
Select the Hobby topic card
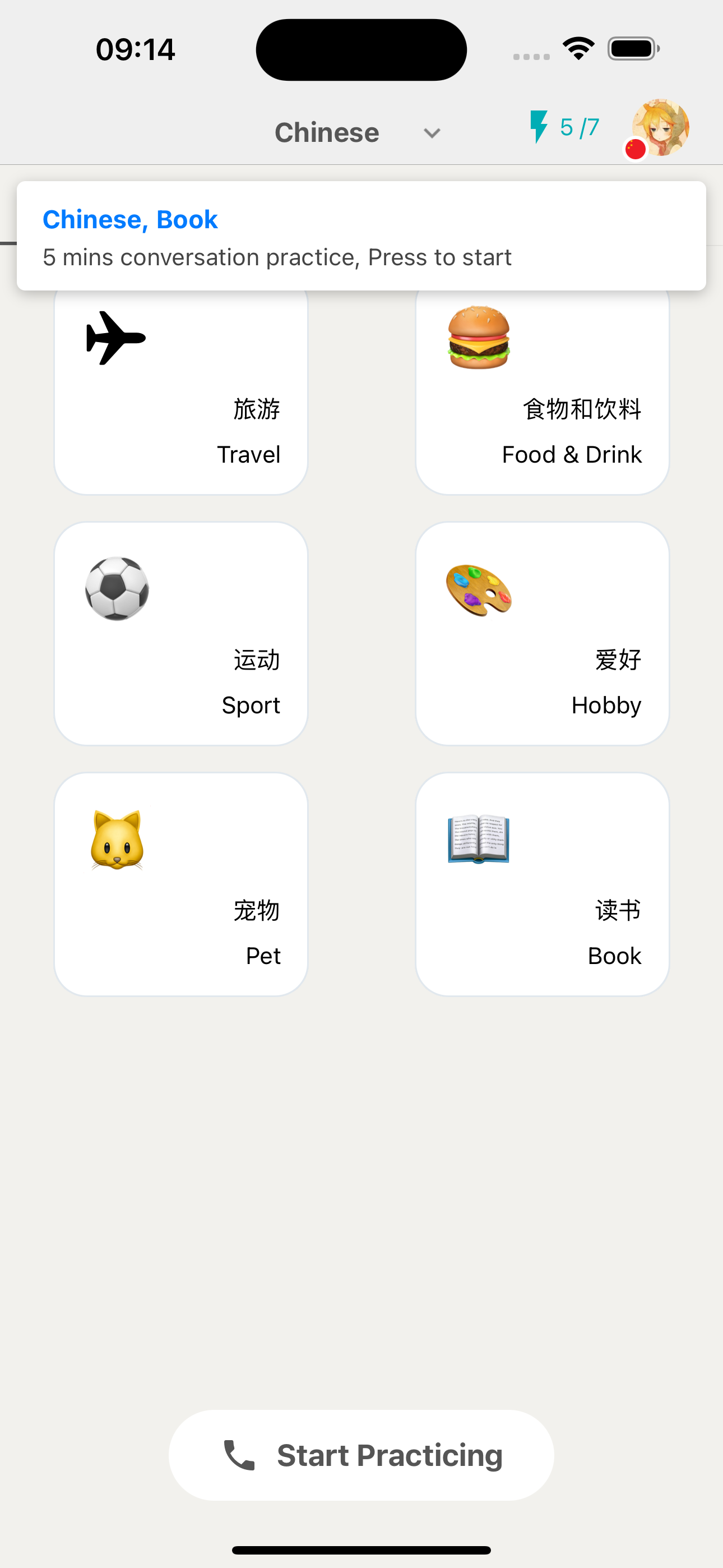click(x=543, y=633)
